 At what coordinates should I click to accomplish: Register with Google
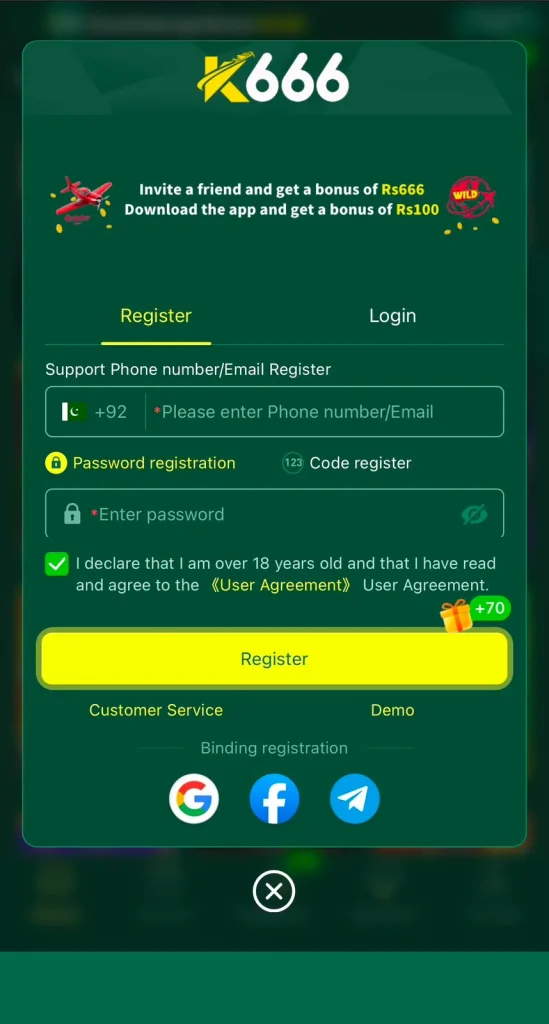coord(194,799)
